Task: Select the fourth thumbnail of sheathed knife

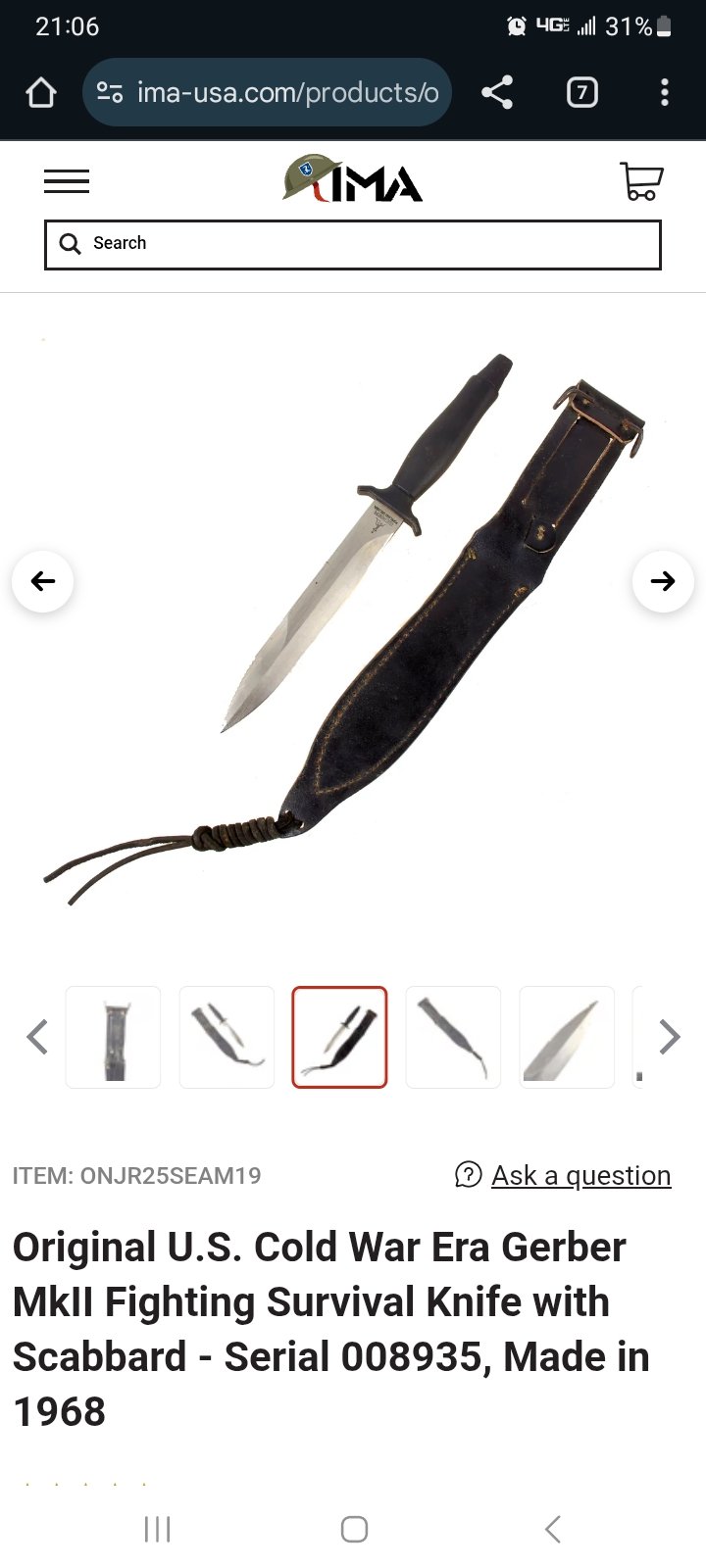Action: [453, 1037]
